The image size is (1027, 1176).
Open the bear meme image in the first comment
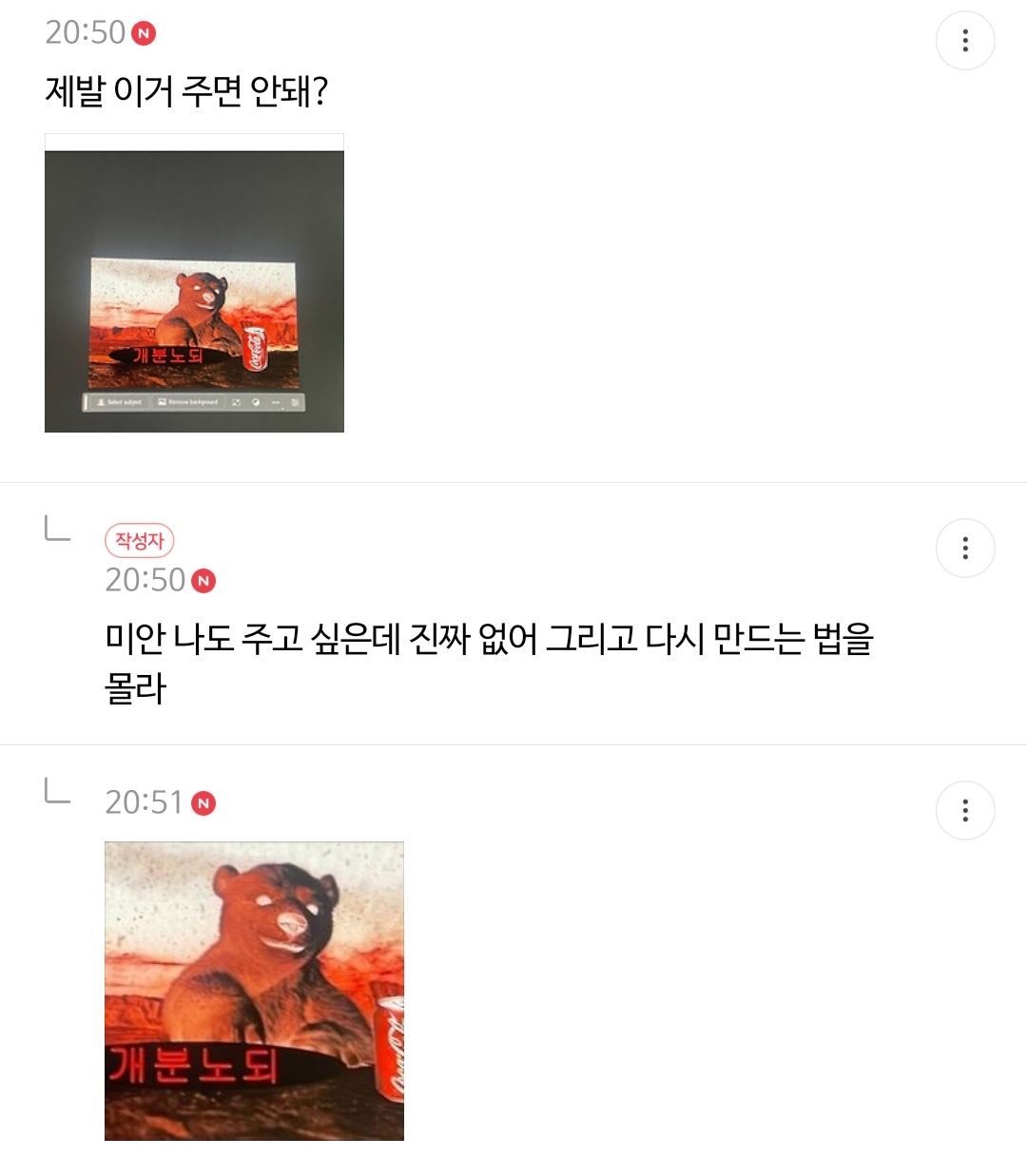pos(194,285)
